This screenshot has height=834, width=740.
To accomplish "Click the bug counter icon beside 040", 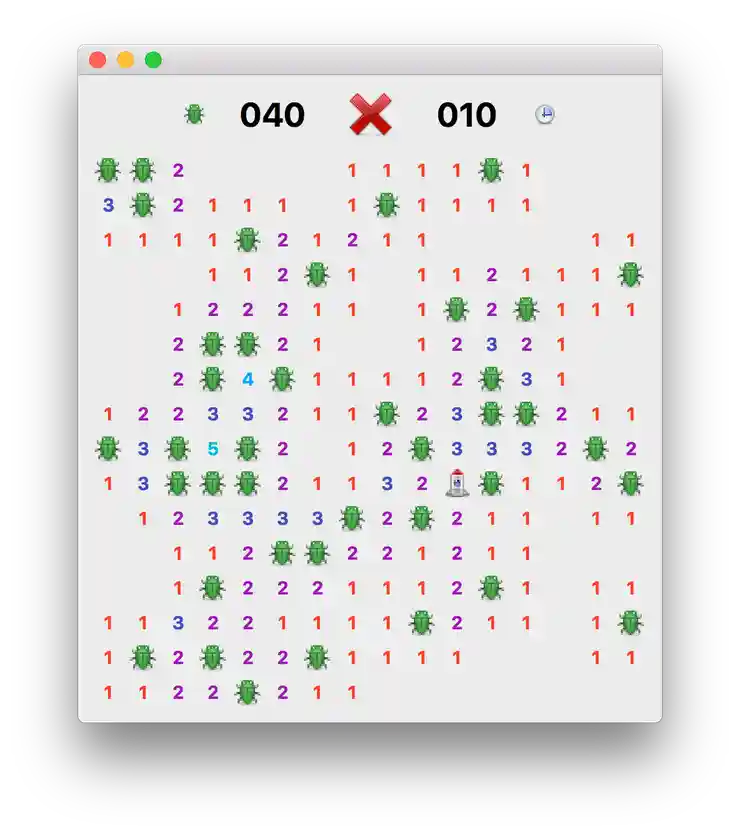I will coord(194,113).
